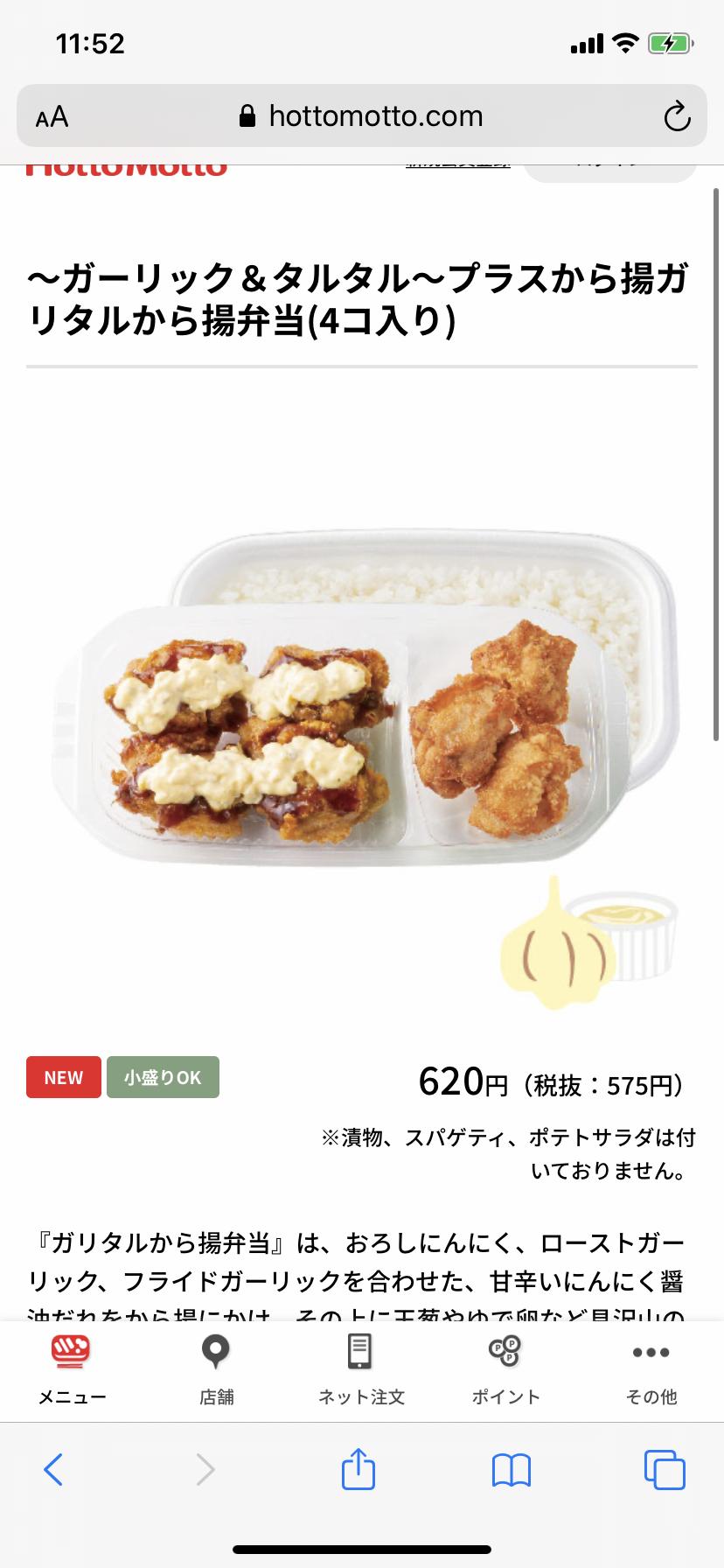Open ネット注文 tab
This screenshot has height=1568, width=724.
tap(361, 1369)
